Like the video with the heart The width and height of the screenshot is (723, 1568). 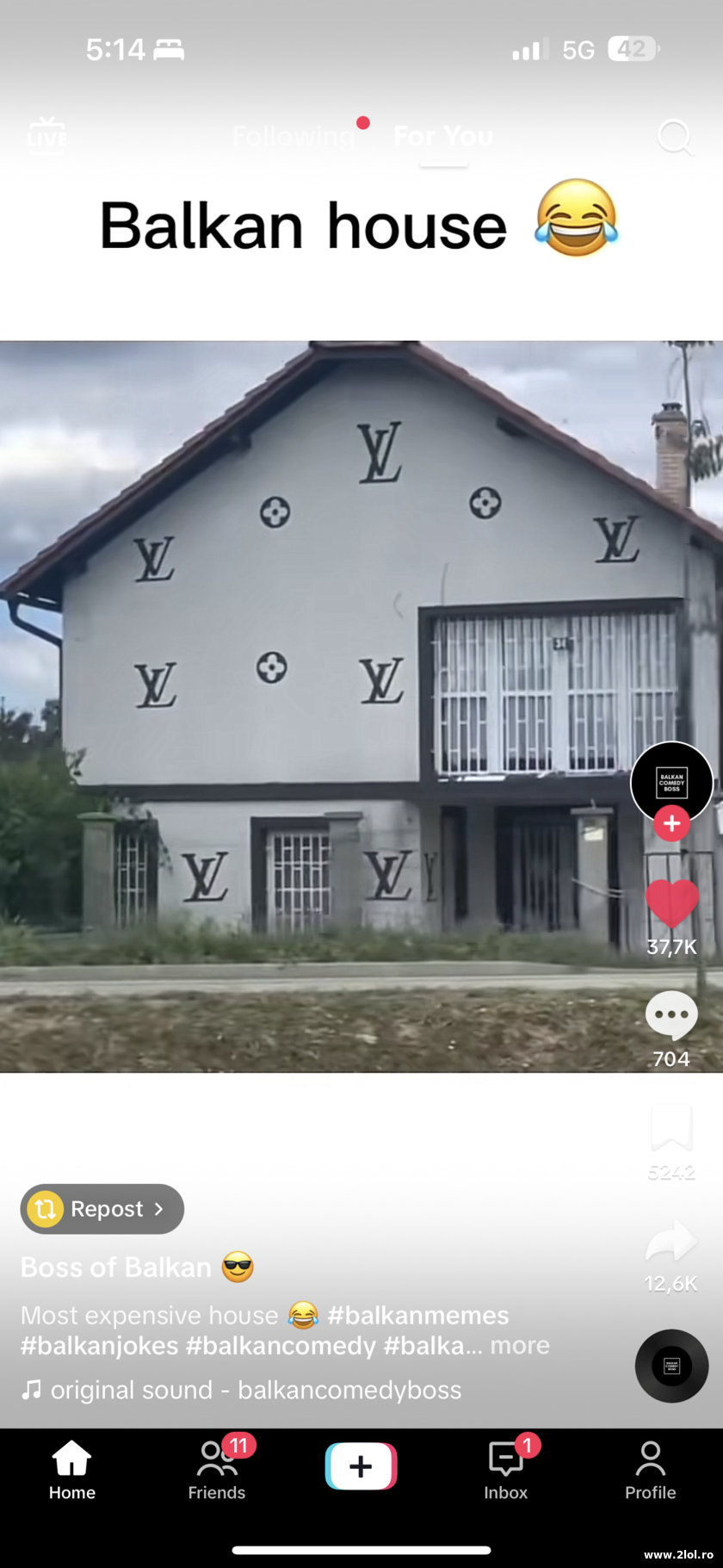coord(670,903)
